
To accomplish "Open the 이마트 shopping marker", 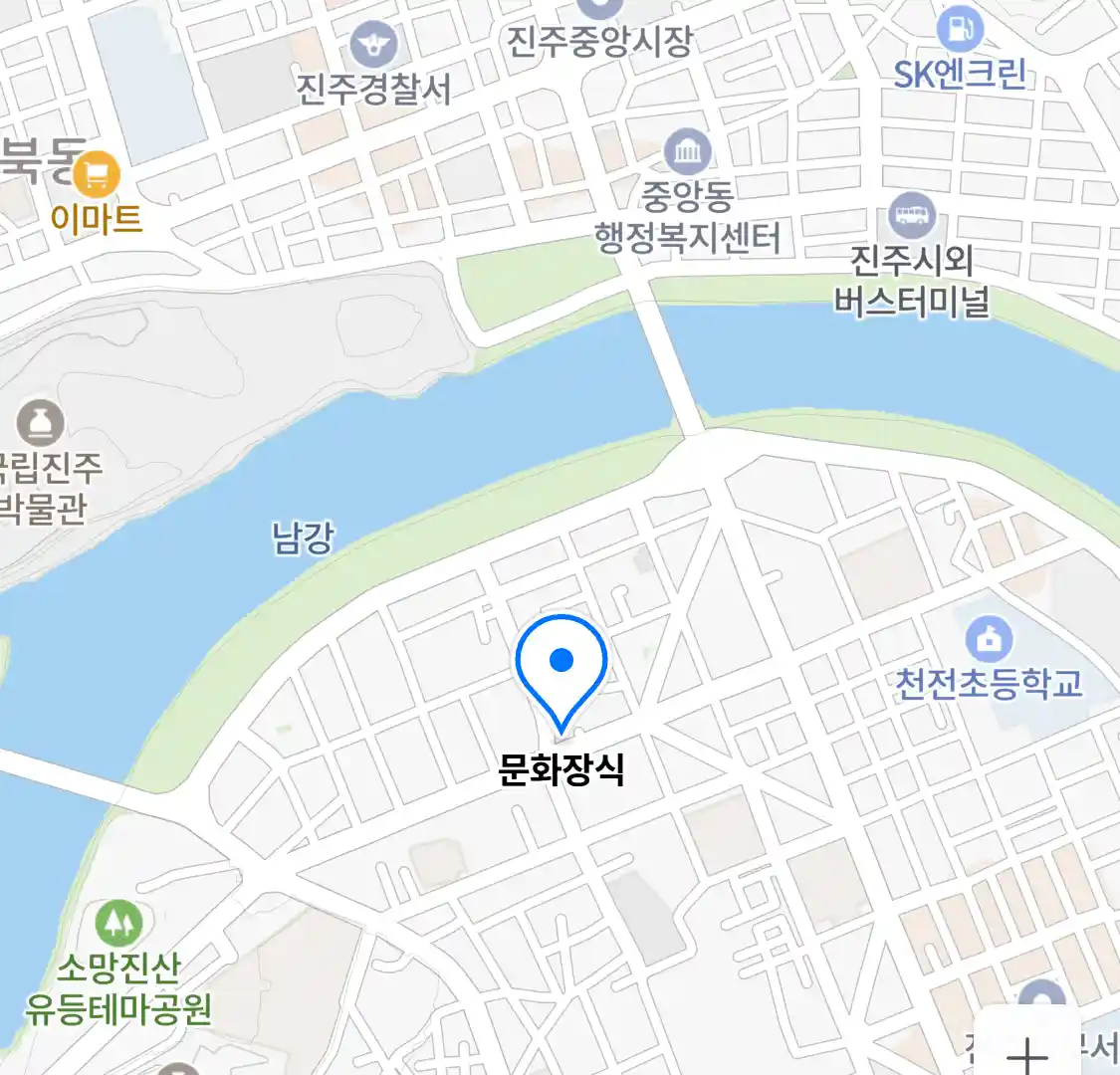I will pos(97,176).
